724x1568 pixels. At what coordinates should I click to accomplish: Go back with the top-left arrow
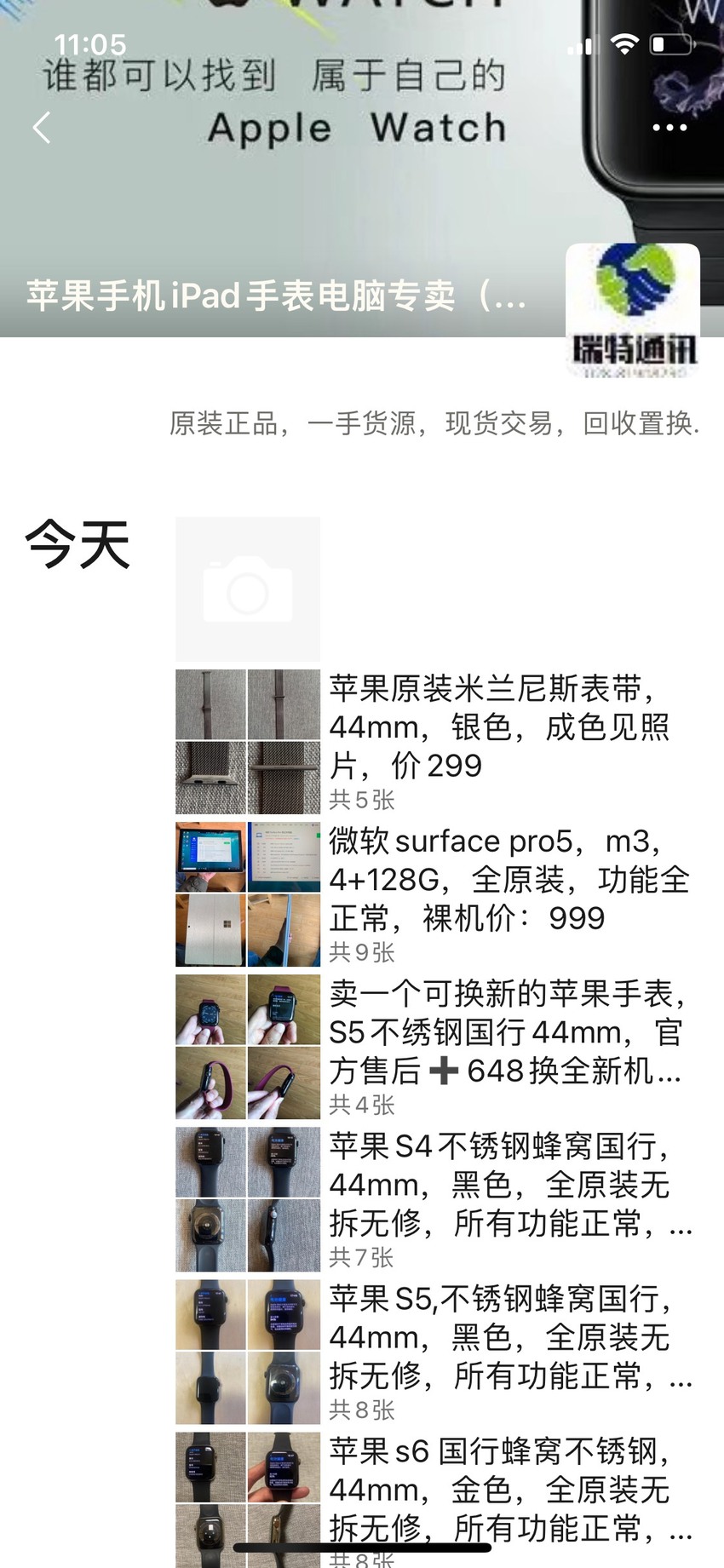click(41, 128)
